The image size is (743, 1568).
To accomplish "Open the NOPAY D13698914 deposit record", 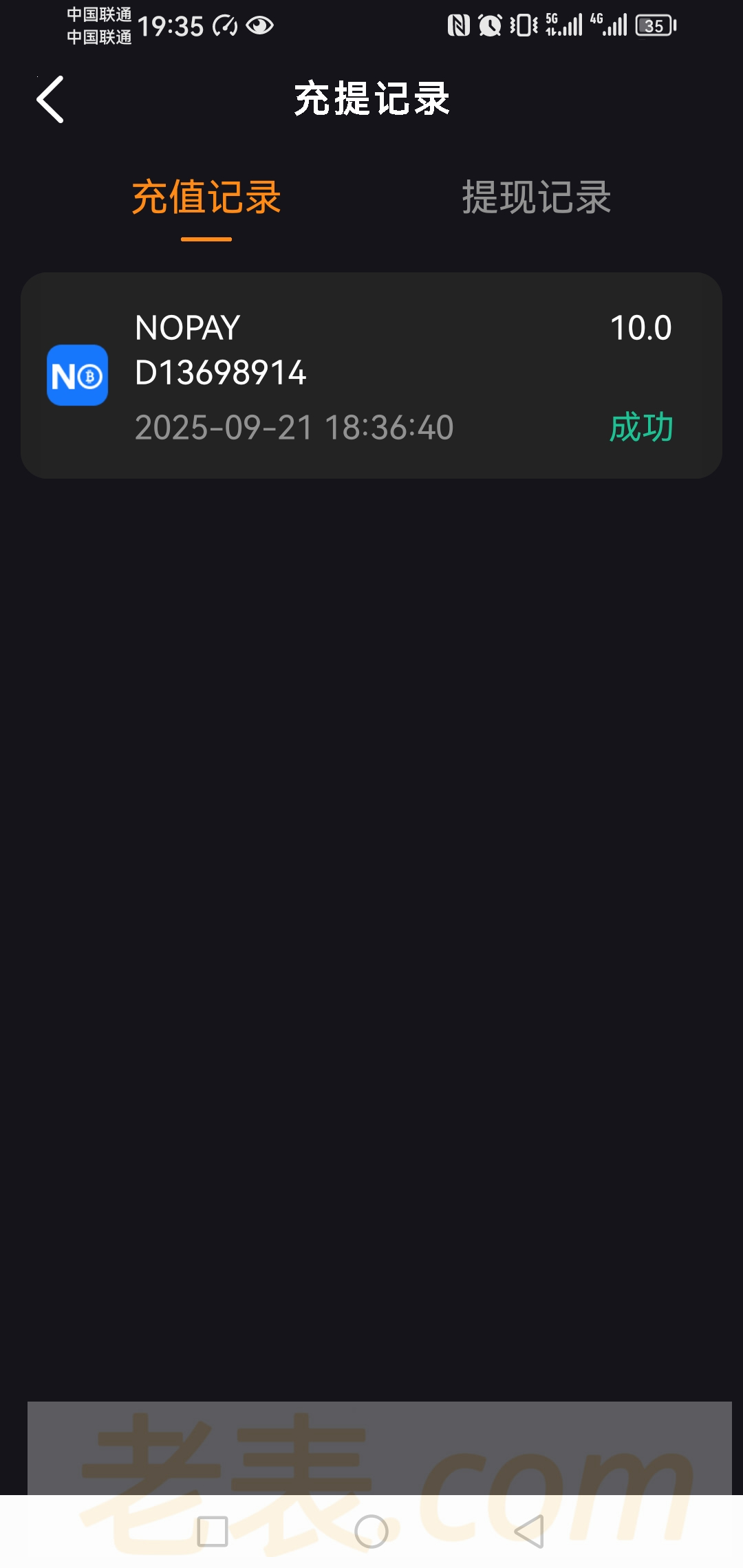I will (371, 375).
